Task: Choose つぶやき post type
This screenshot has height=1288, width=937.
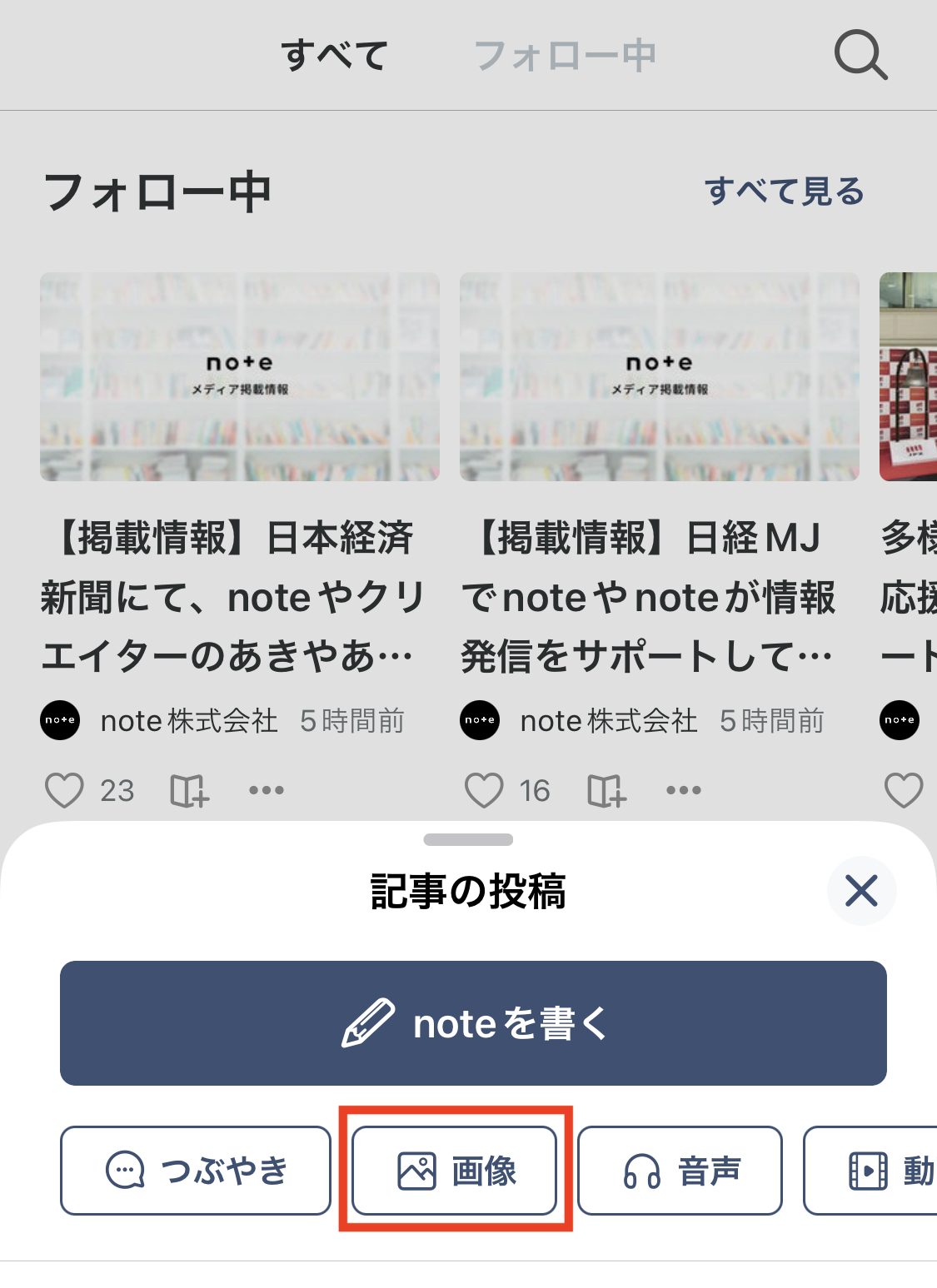Action: click(196, 1171)
